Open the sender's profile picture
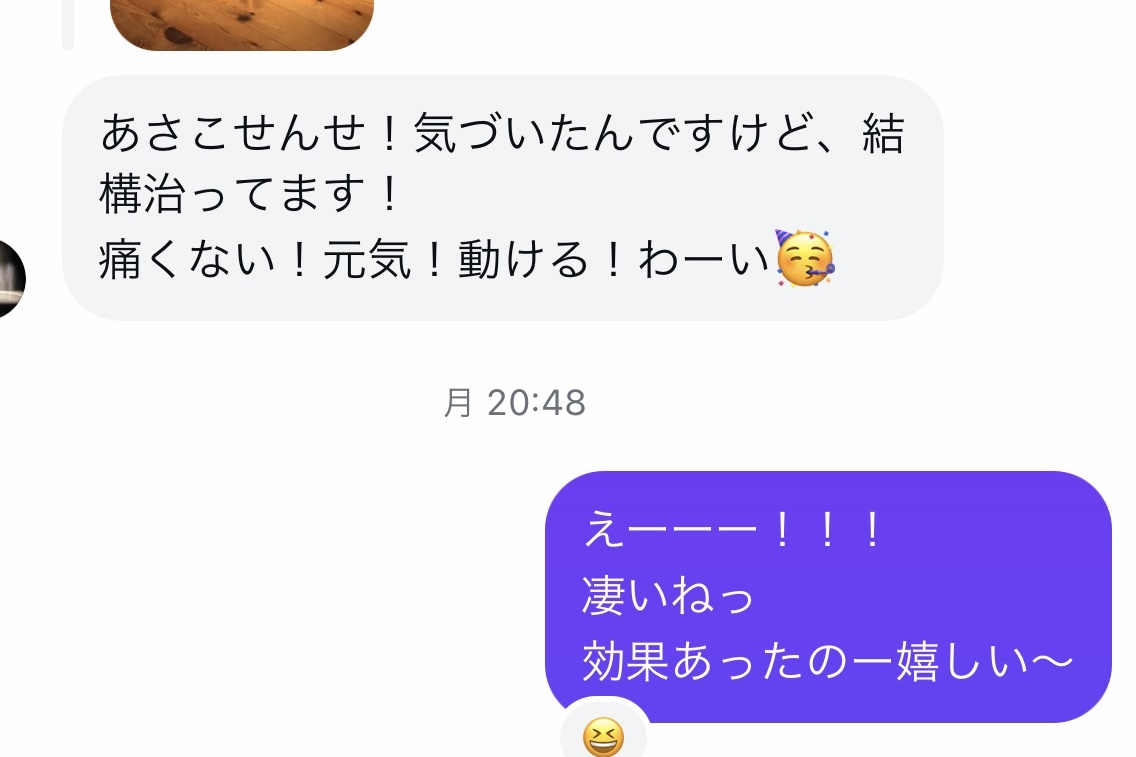 (10, 279)
